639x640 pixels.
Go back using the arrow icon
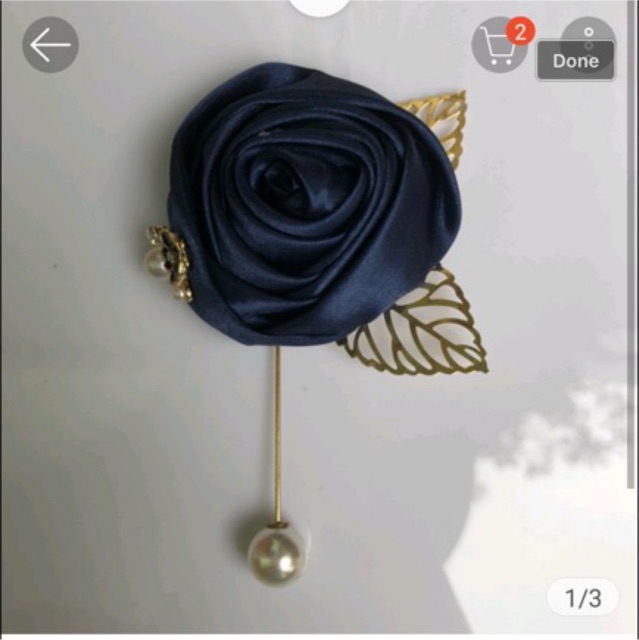50,45
